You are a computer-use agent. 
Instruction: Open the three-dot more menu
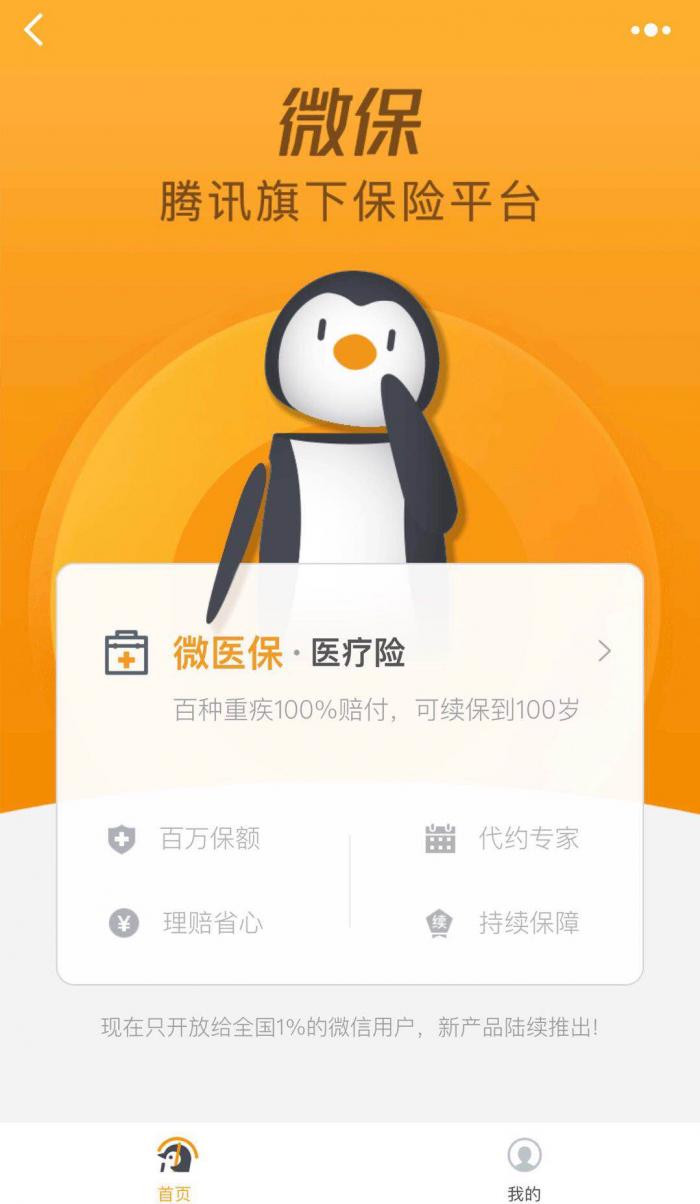[x=650, y=30]
